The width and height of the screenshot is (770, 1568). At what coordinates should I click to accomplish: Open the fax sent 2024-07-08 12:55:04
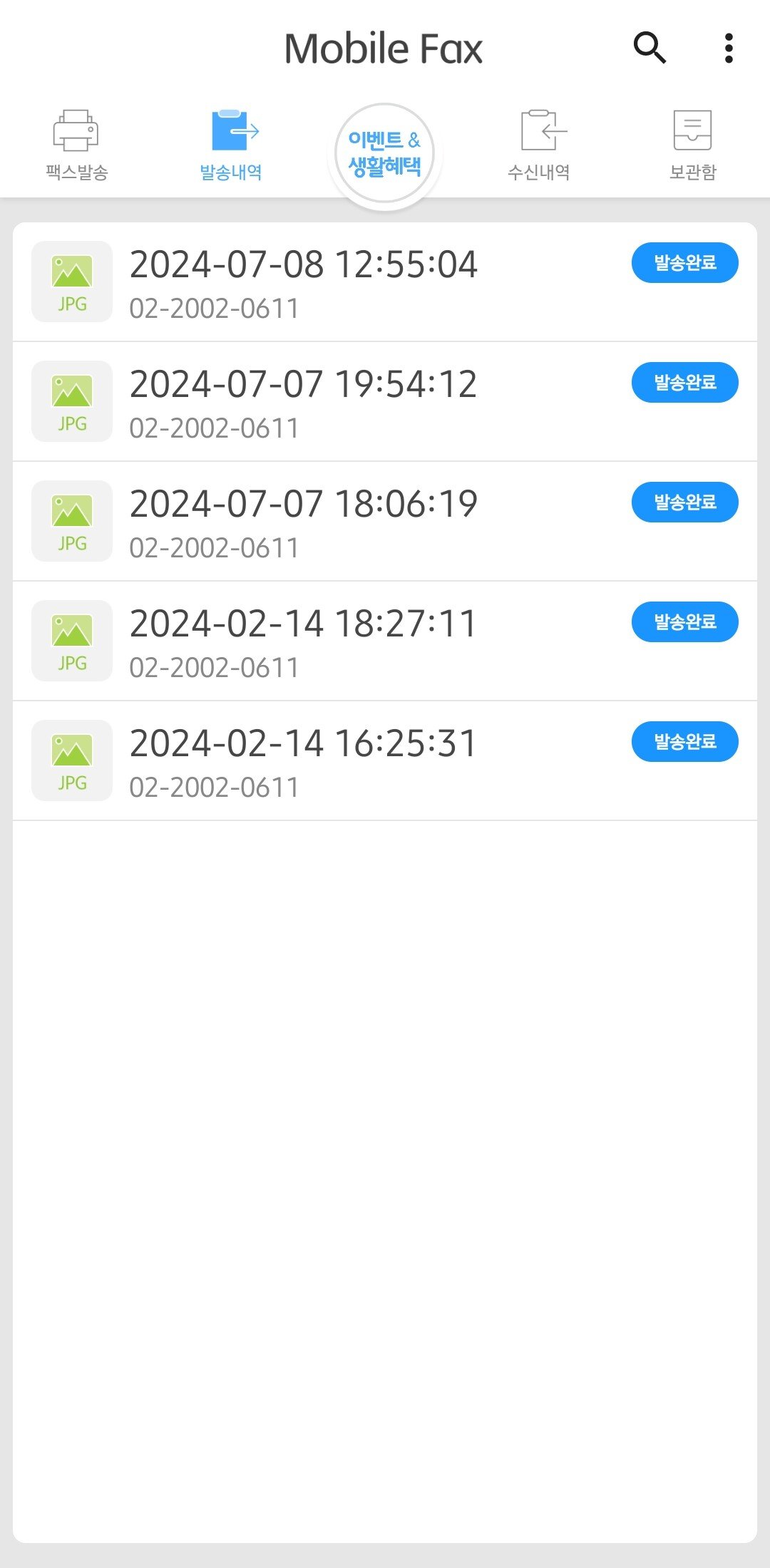click(385, 282)
